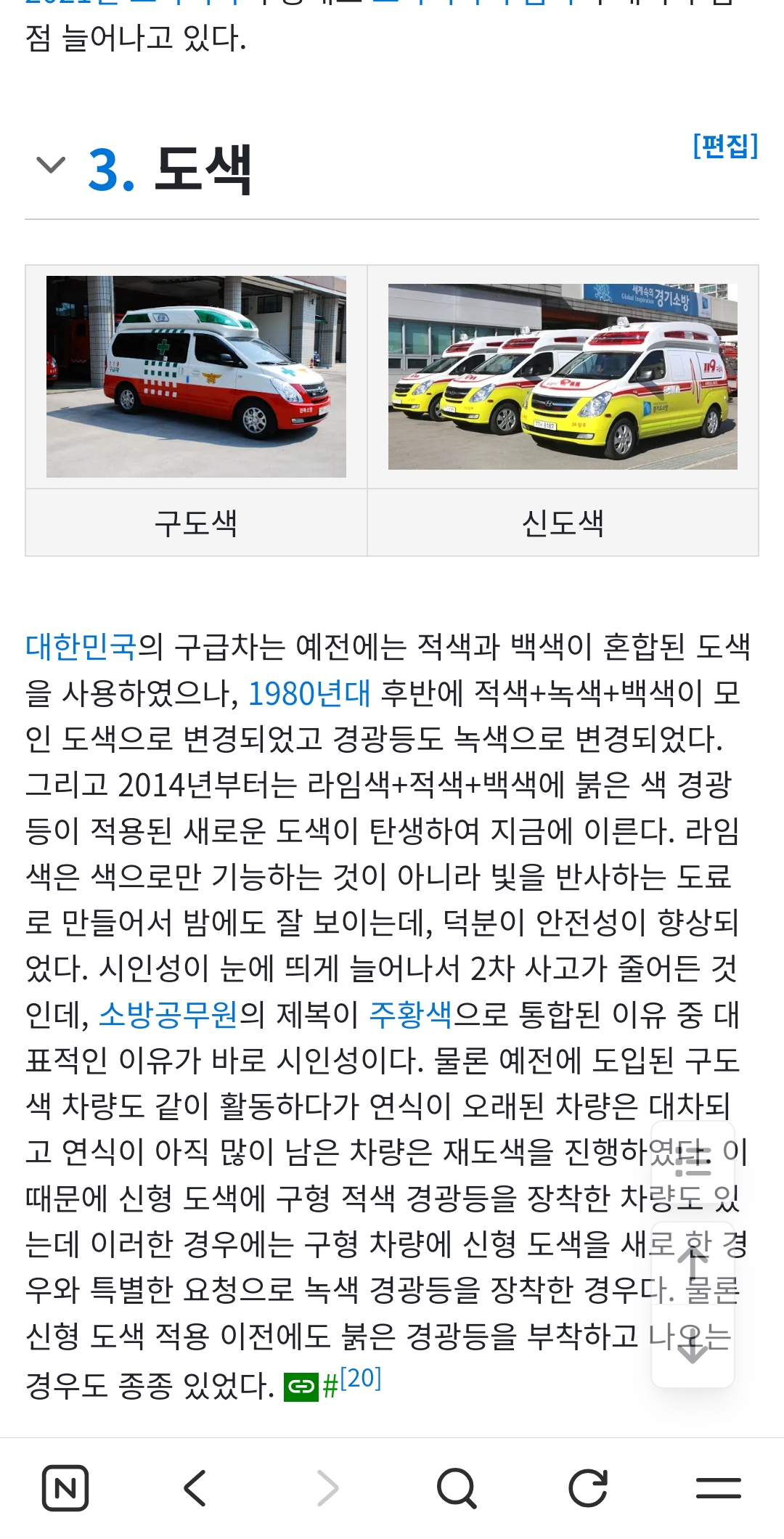Open the 대한민국 link

pos(81,646)
